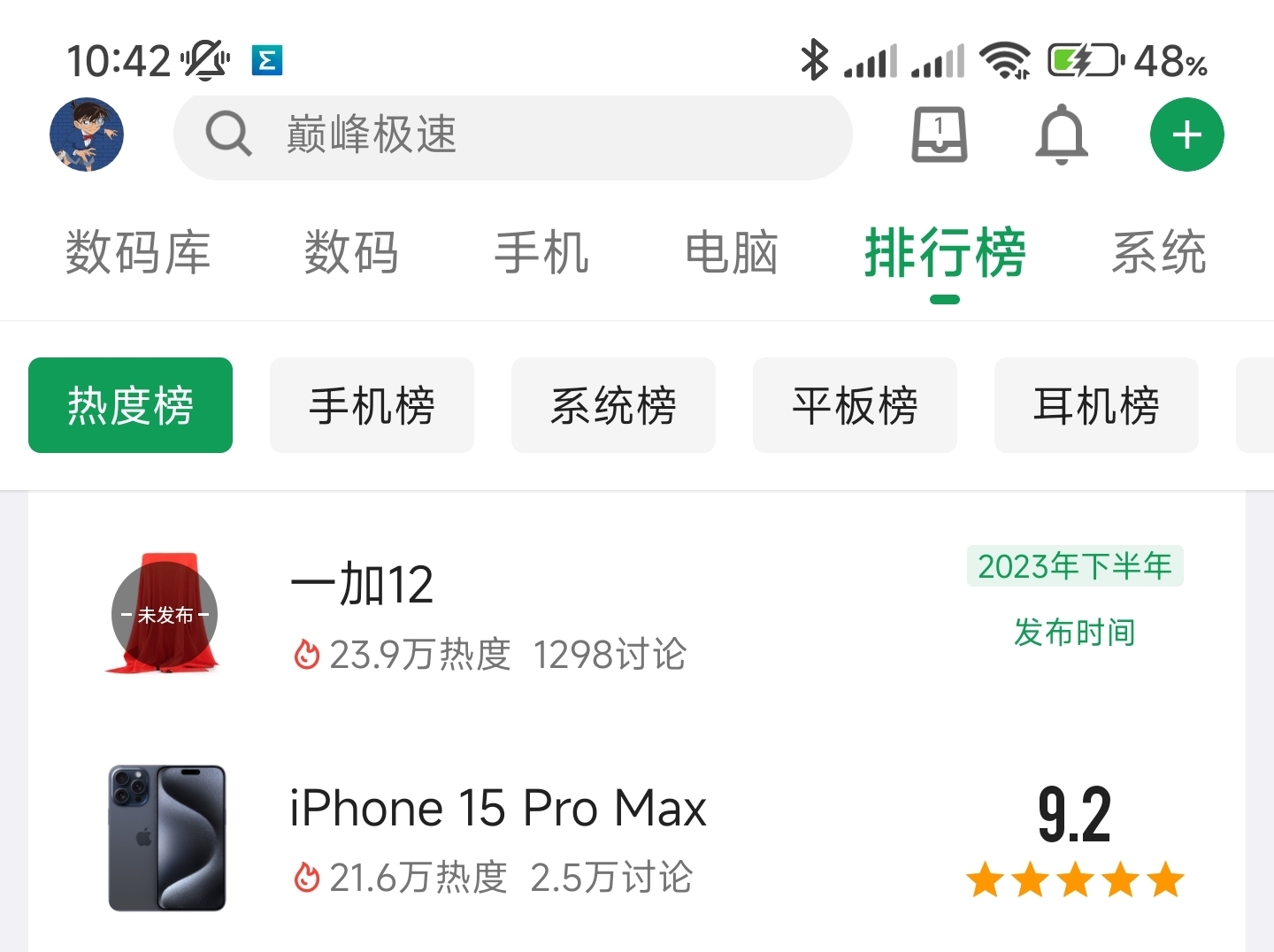The width and height of the screenshot is (1274, 952).
Task: Switch to the 电脑 tab
Action: [x=732, y=253]
